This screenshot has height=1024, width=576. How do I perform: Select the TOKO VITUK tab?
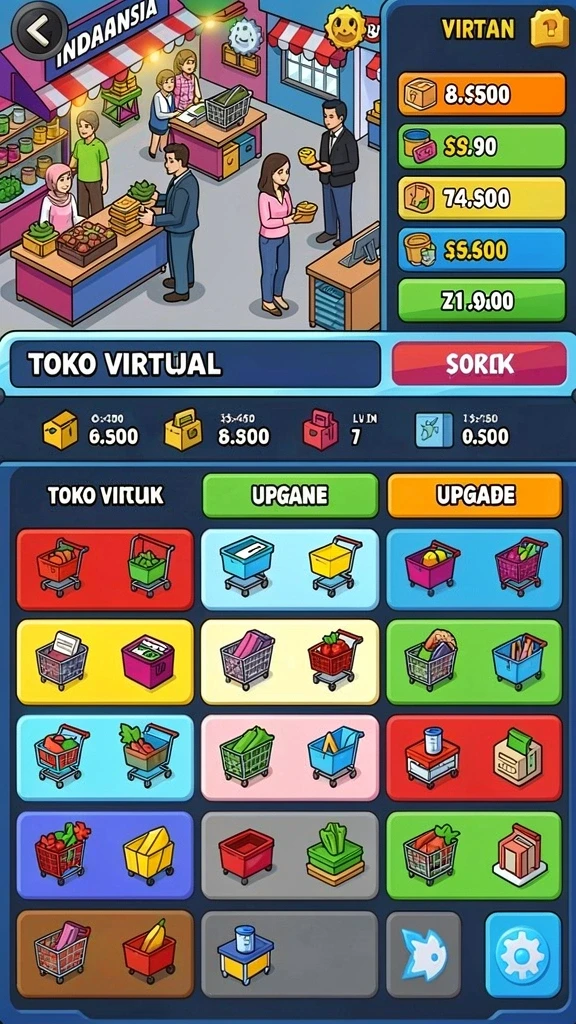[x=105, y=496]
